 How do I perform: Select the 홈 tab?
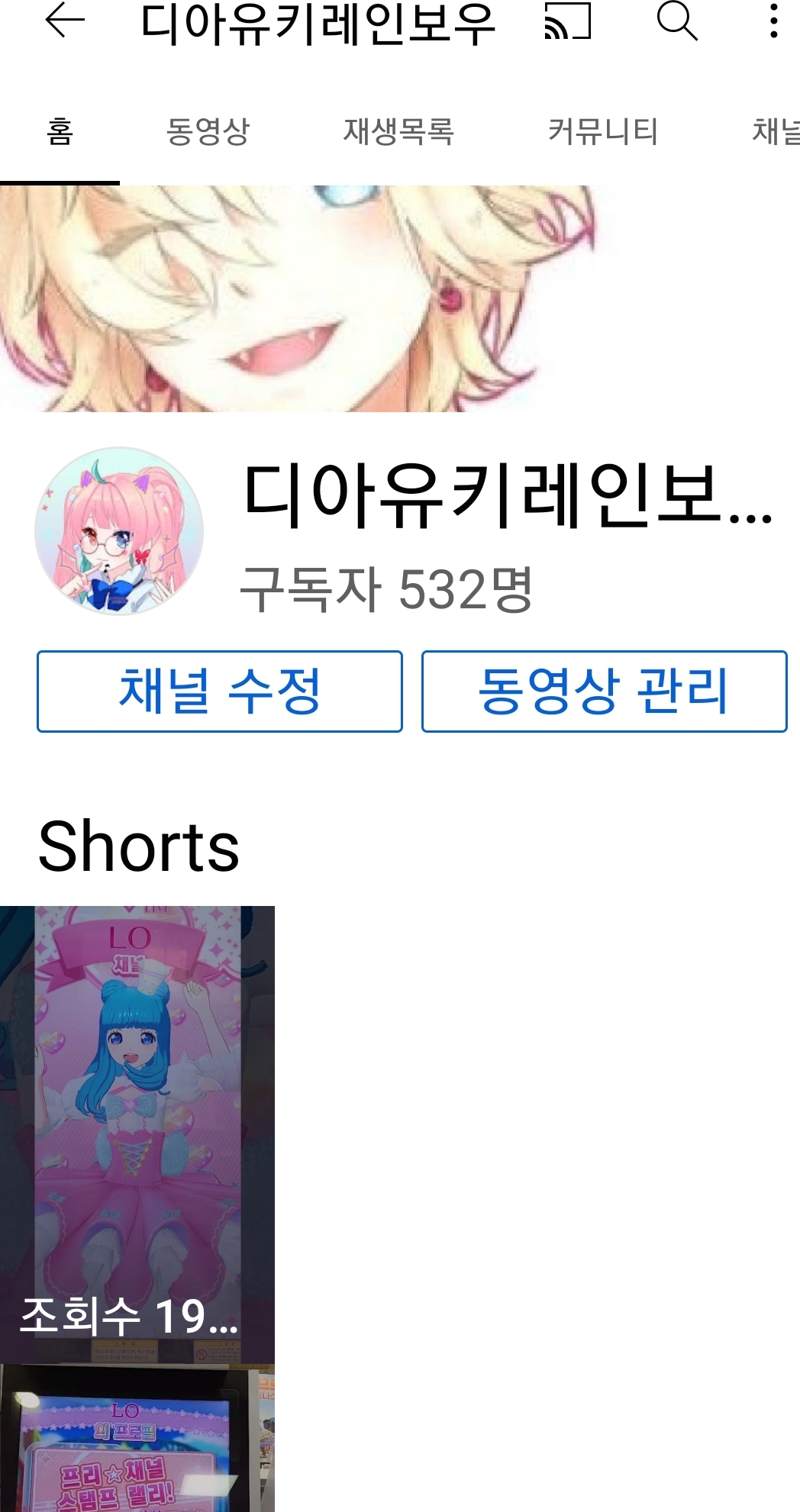click(x=60, y=131)
